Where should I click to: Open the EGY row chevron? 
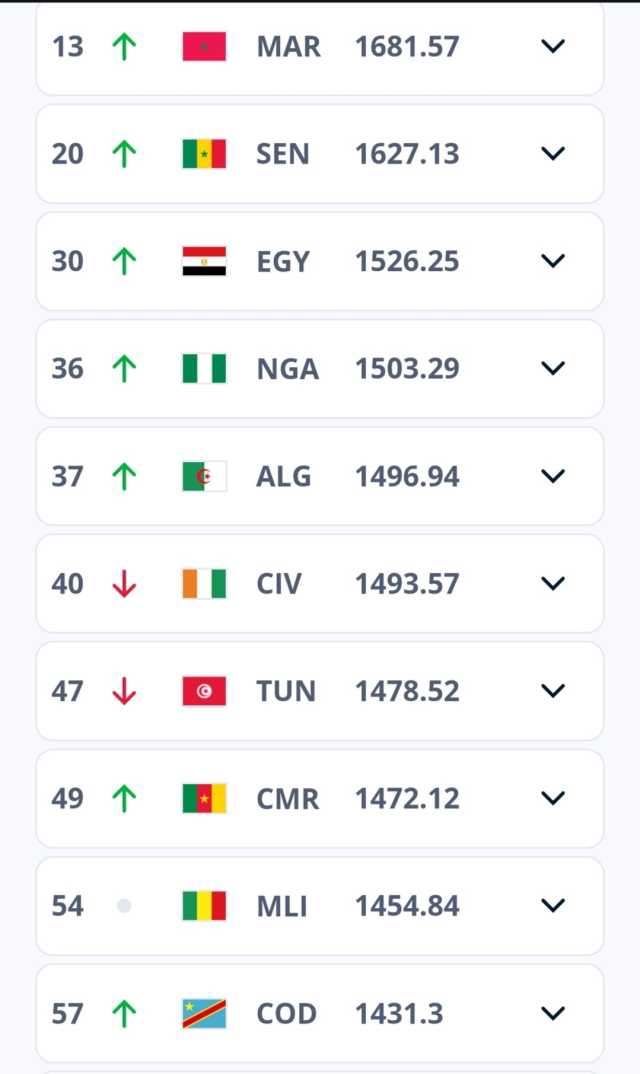(552, 261)
